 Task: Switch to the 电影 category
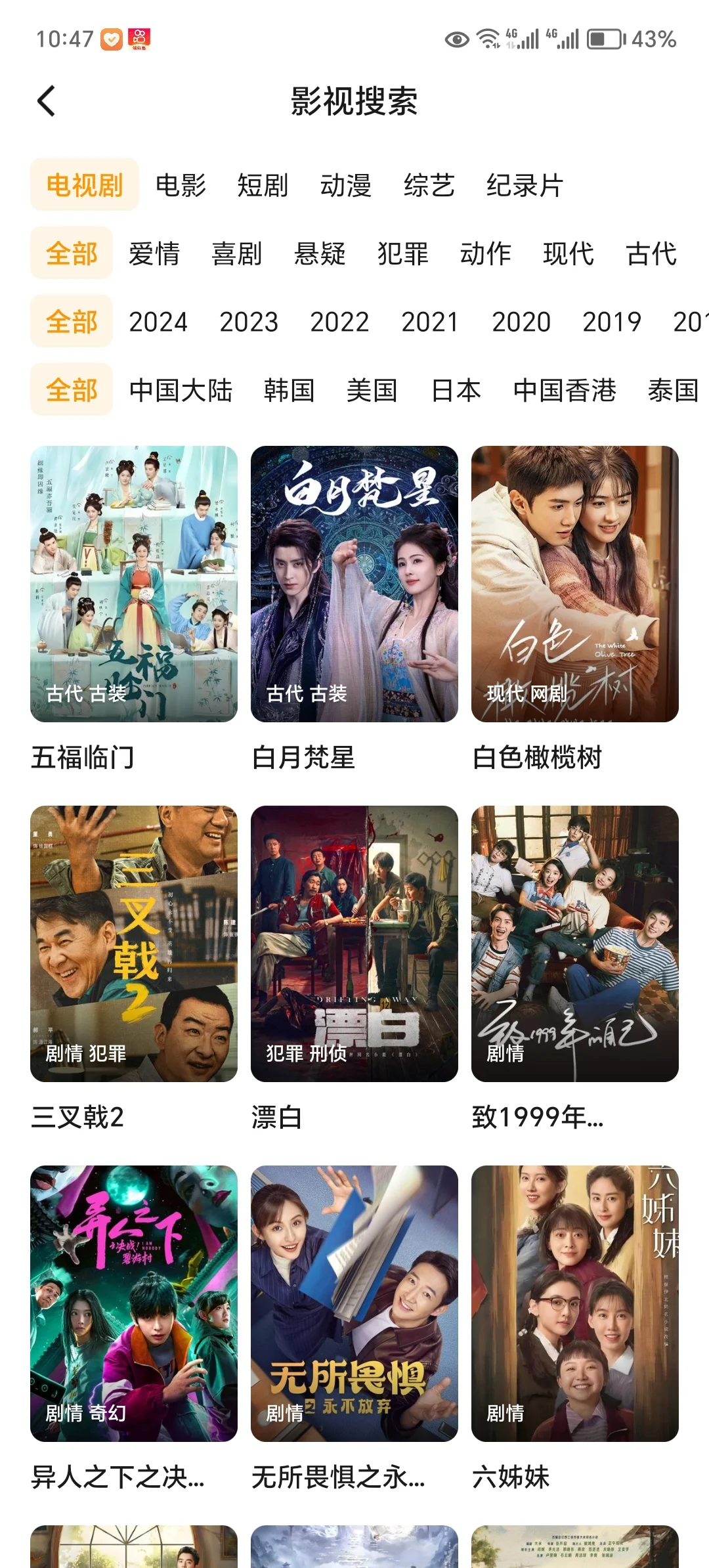[181, 185]
